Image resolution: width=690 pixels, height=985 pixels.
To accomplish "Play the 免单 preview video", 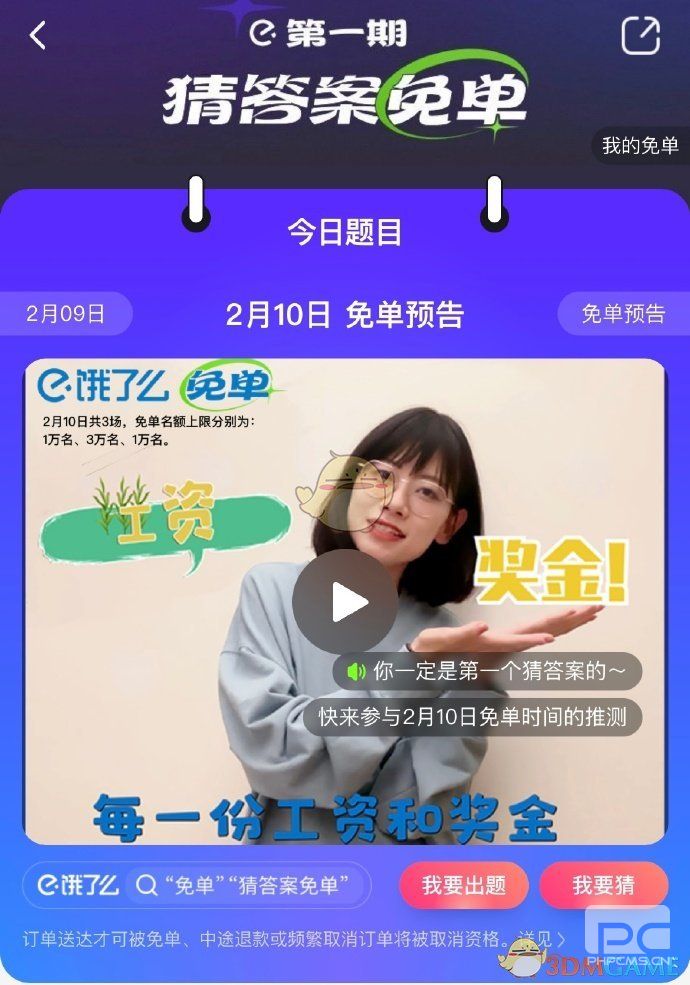I will point(345,601).
